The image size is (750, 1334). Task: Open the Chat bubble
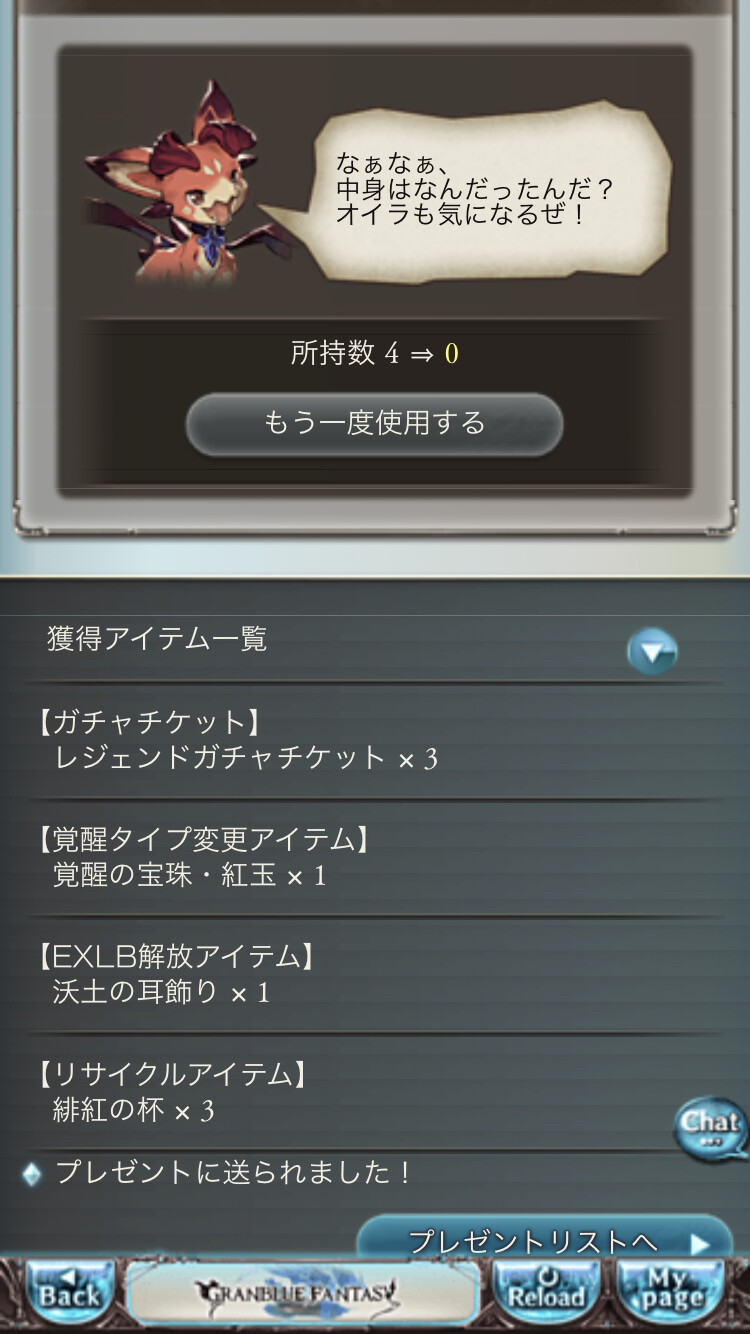(710, 1127)
